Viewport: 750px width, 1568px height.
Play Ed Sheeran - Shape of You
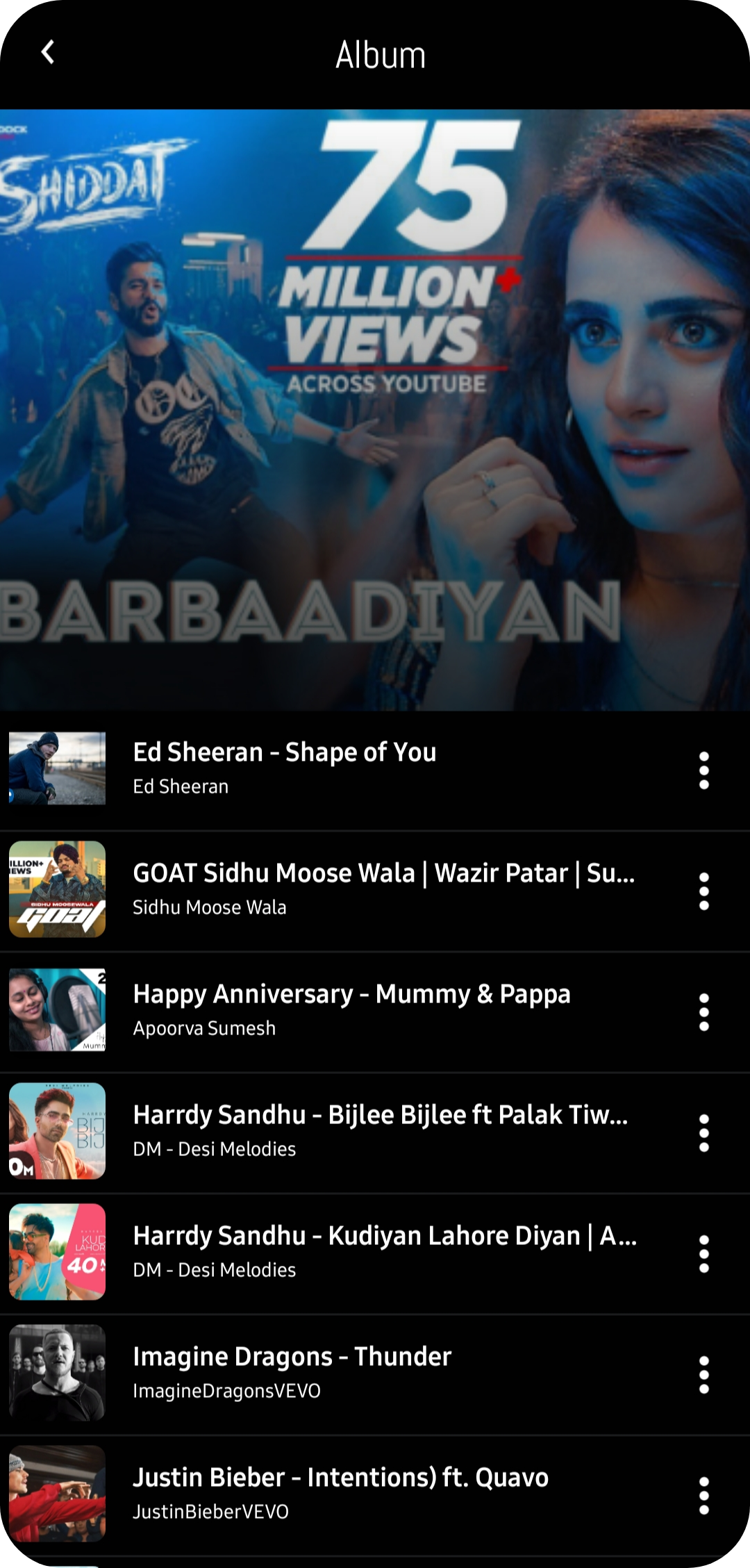pyautogui.click(x=375, y=770)
